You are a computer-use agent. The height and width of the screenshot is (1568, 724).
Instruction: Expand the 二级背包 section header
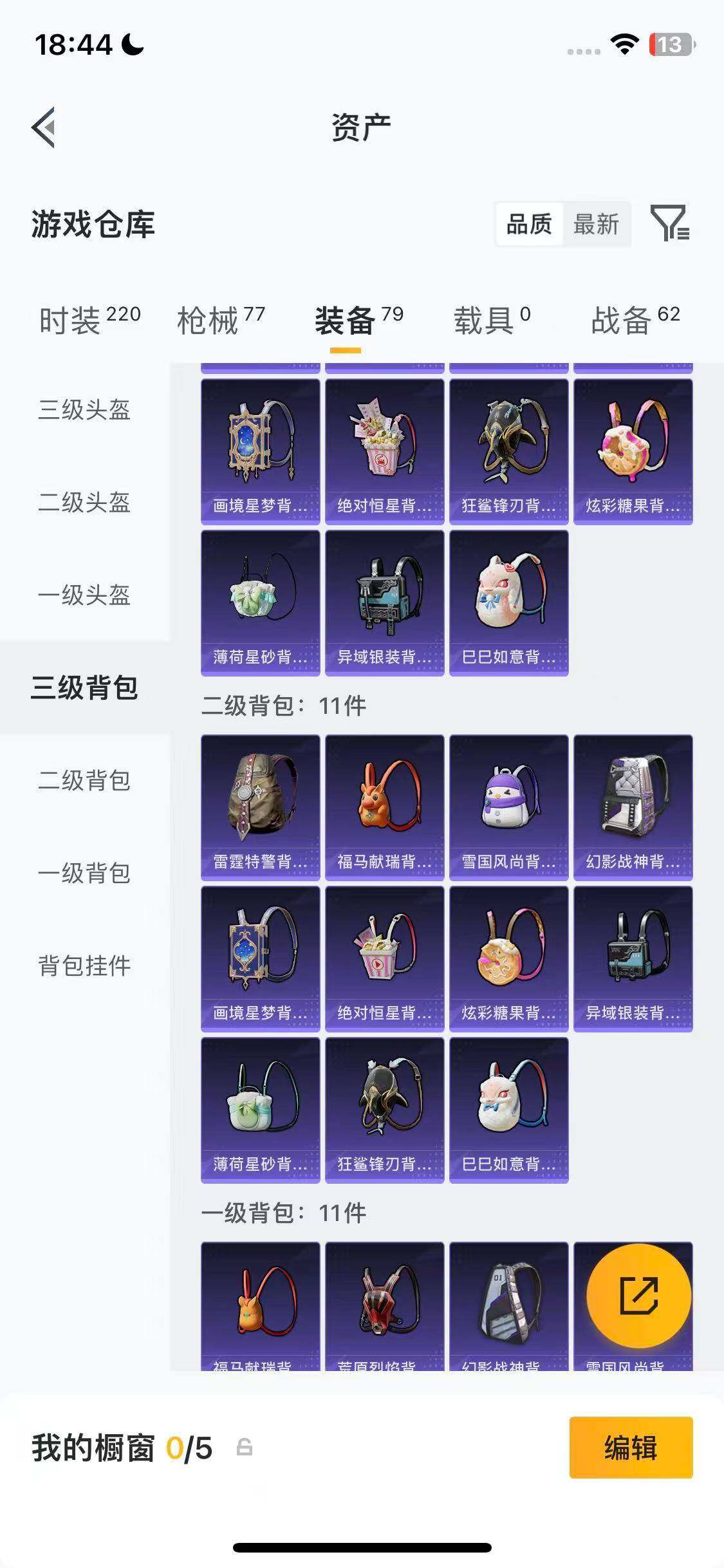point(283,705)
